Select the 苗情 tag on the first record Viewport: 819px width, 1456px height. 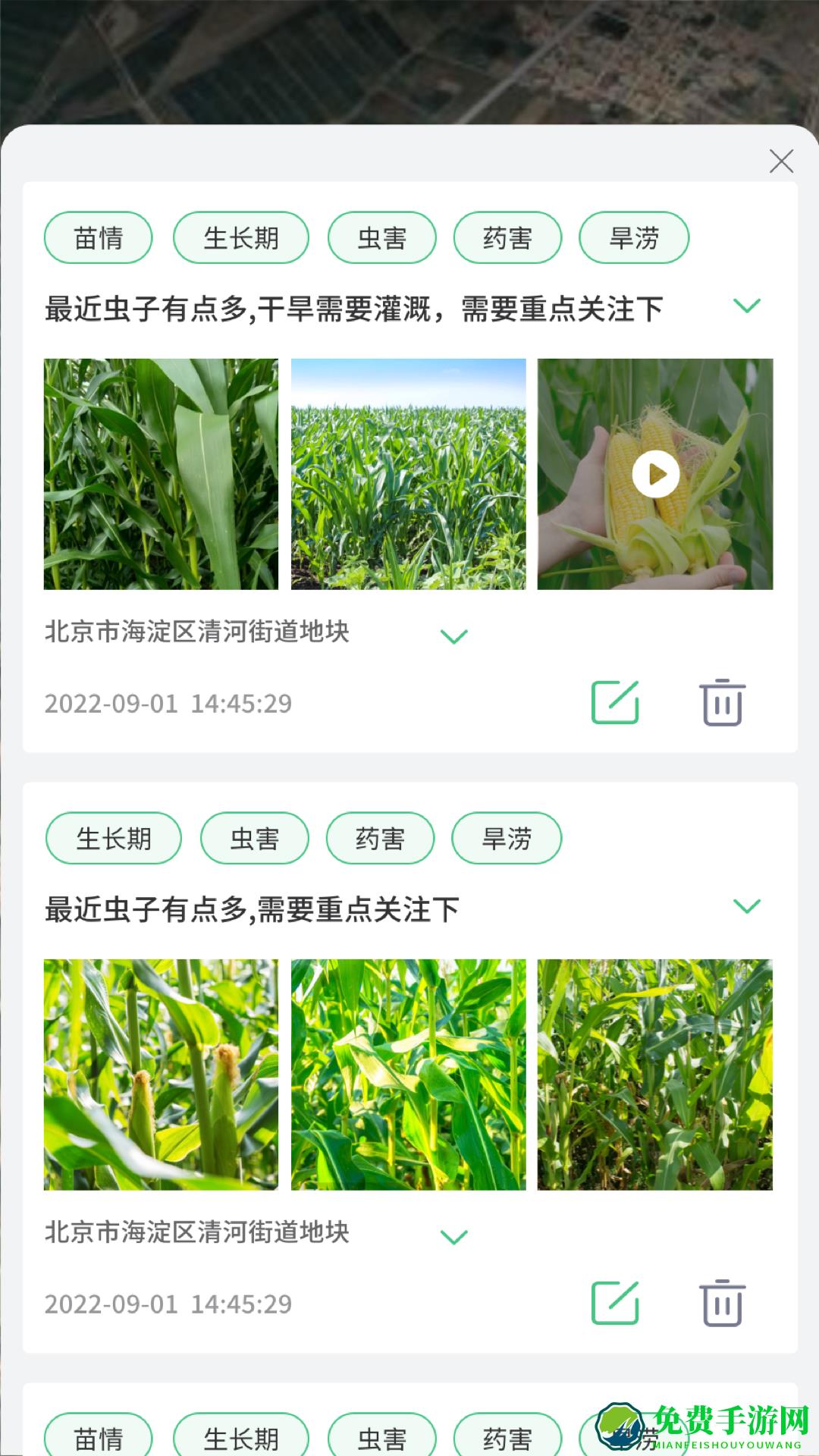click(98, 237)
